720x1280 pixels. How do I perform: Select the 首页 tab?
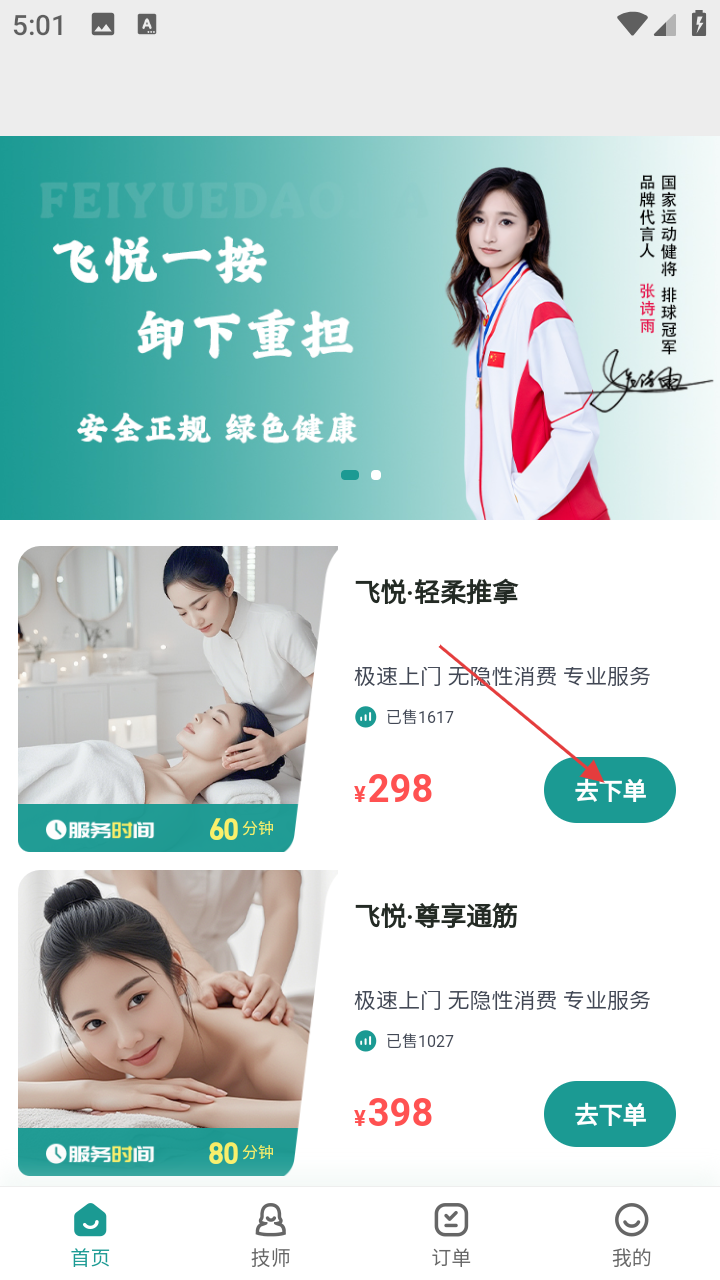pos(90,1235)
